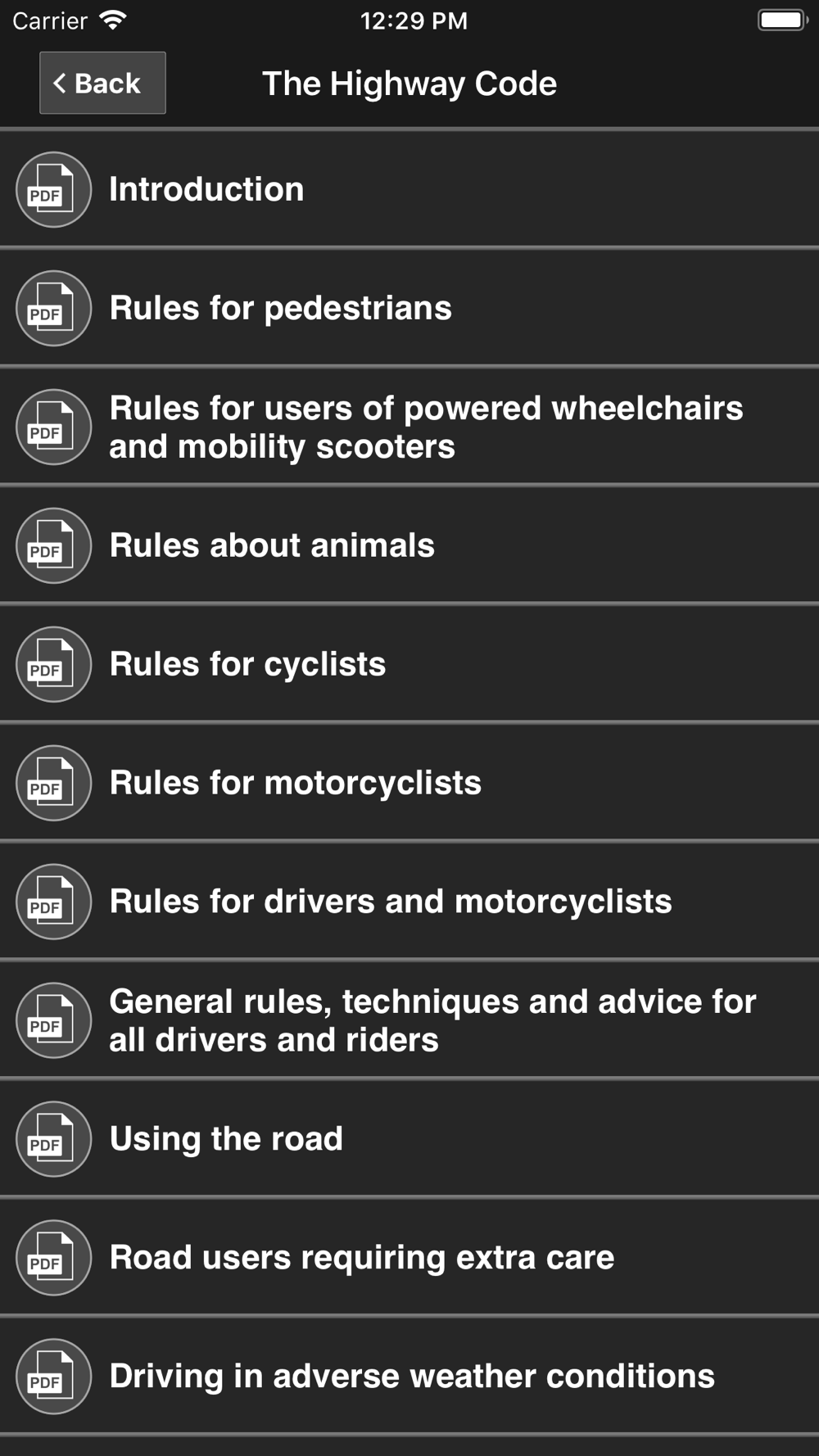View Rules for cyclists
Image resolution: width=819 pixels, height=1456 pixels.
pyautogui.click(x=409, y=664)
